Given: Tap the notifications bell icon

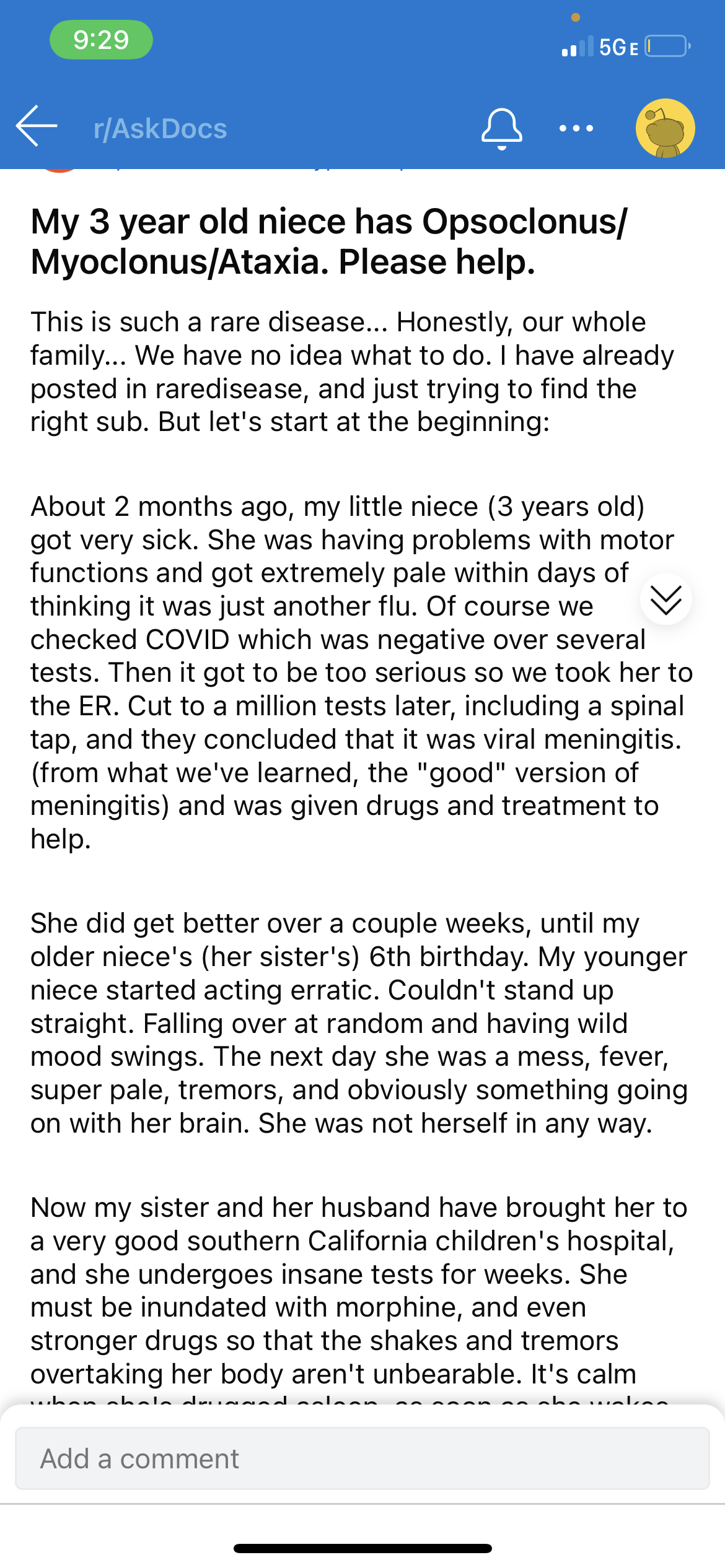Looking at the screenshot, I should click(x=501, y=129).
